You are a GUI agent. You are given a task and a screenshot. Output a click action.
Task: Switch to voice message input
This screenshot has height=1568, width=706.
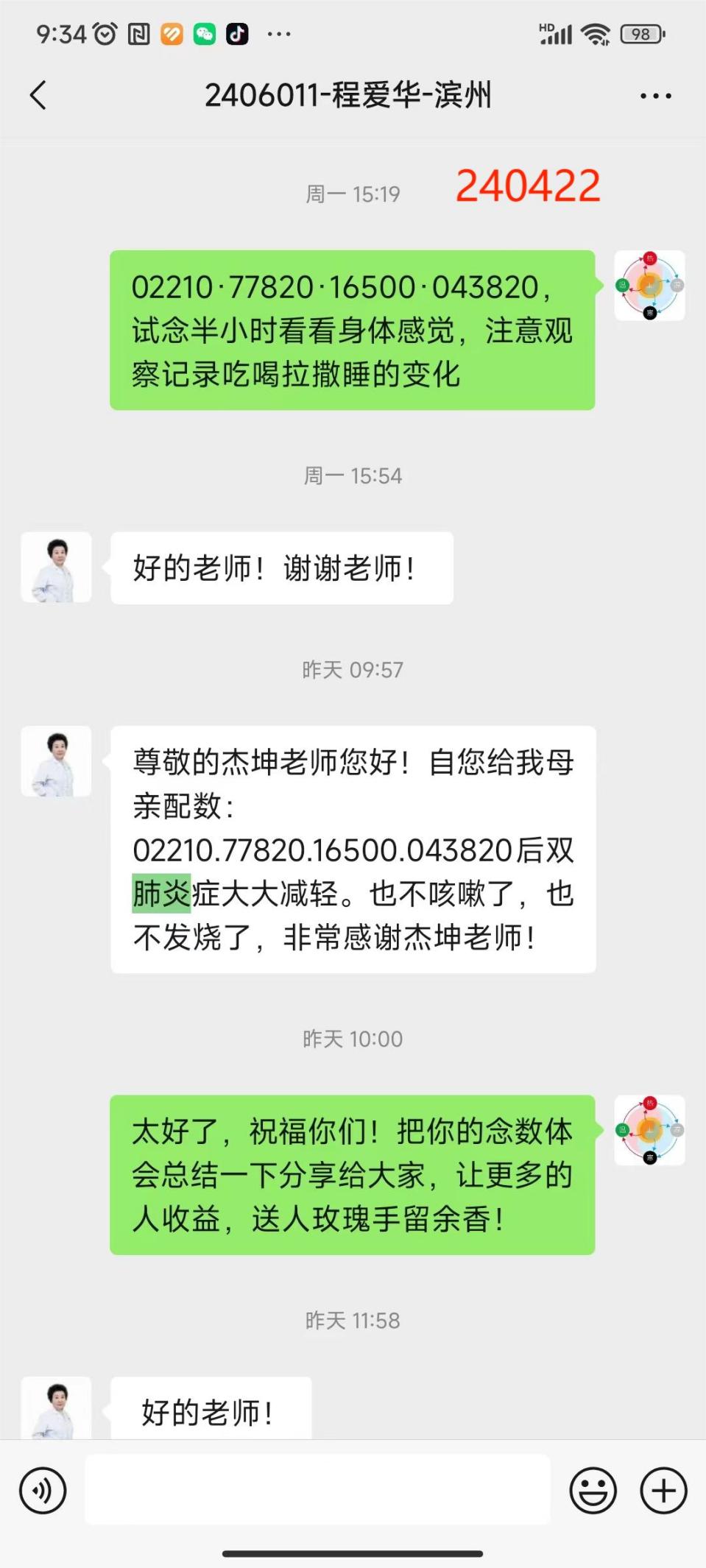coord(43,1491)
